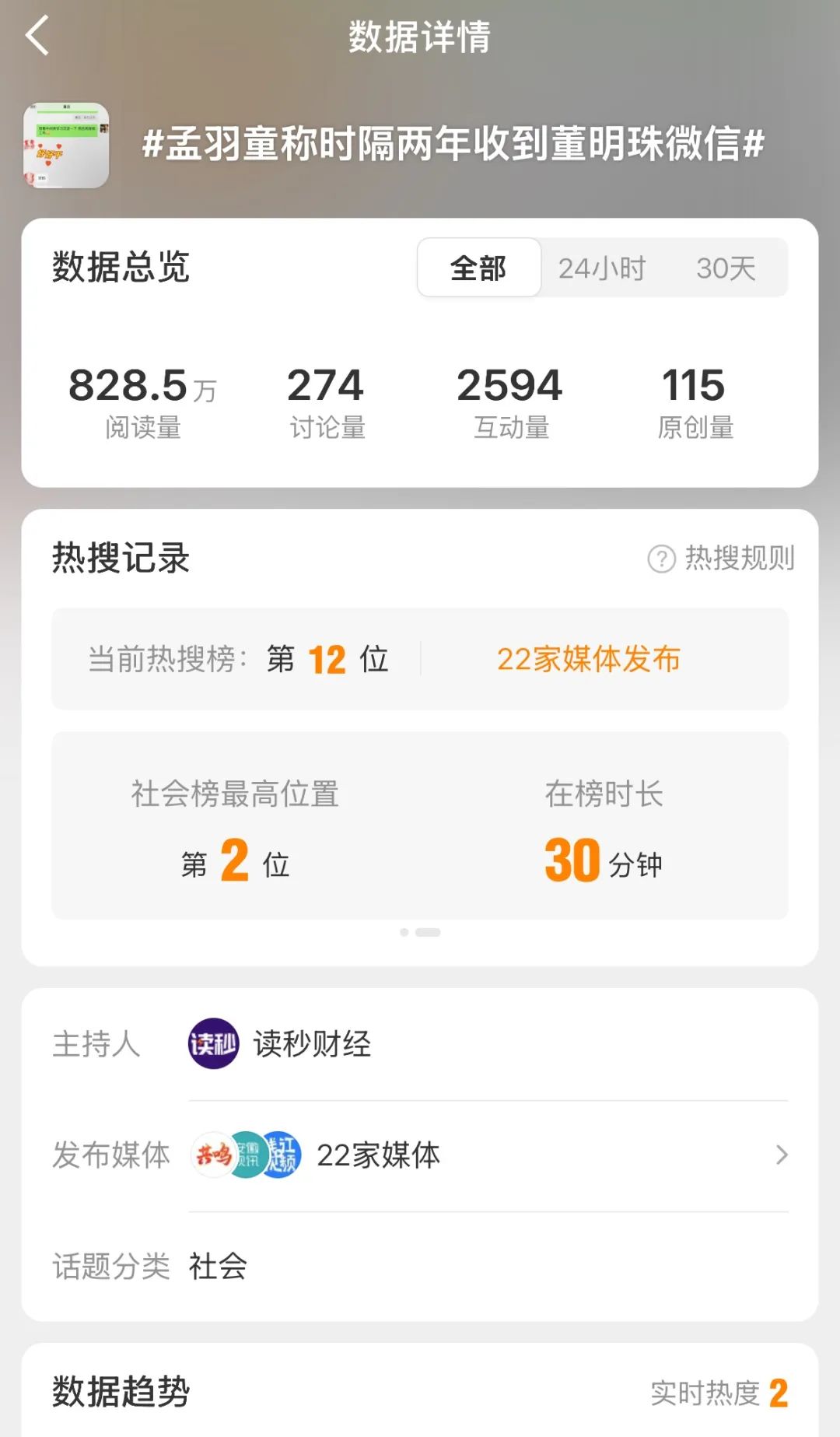Select the 全部 data filter tab

[x=479, y=268]
